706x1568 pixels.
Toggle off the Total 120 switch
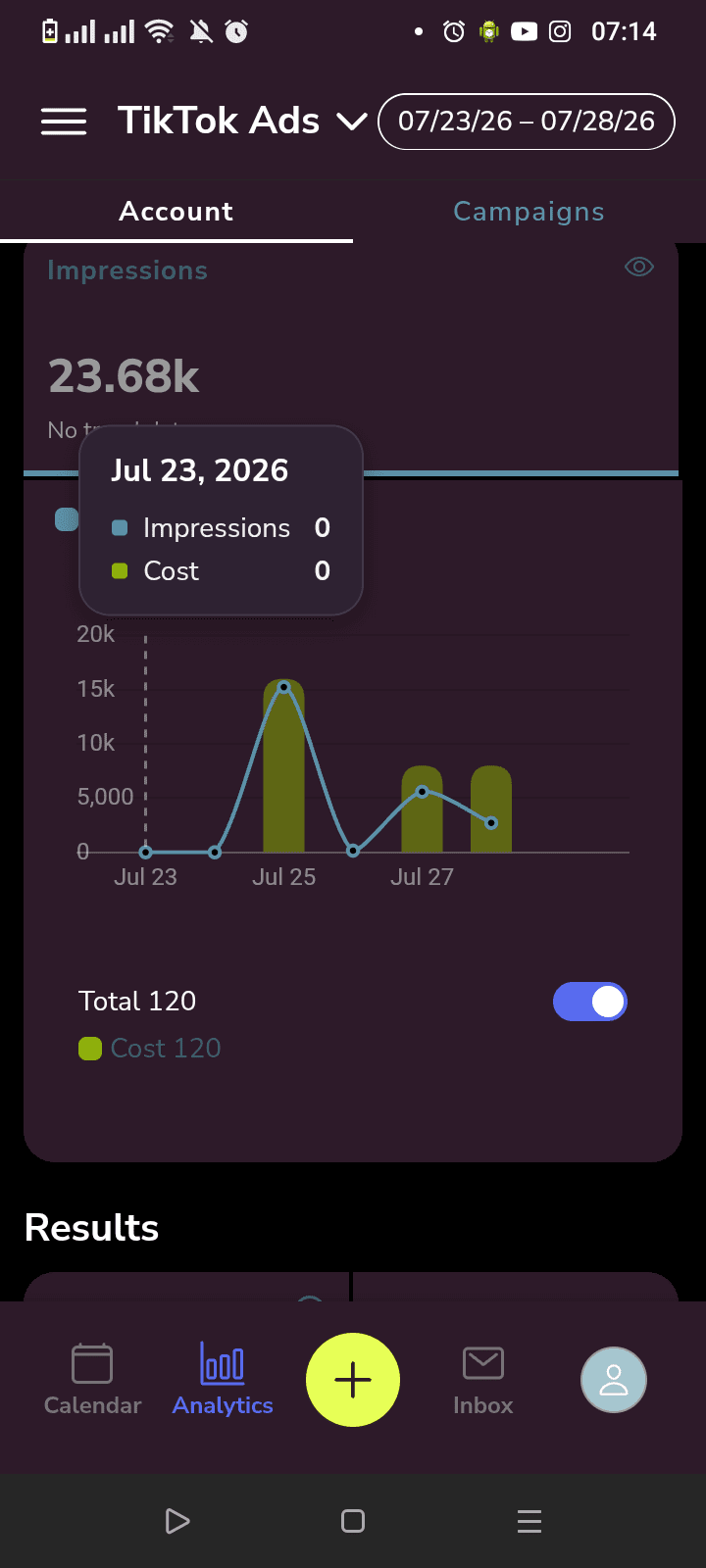pos(590,1002)
